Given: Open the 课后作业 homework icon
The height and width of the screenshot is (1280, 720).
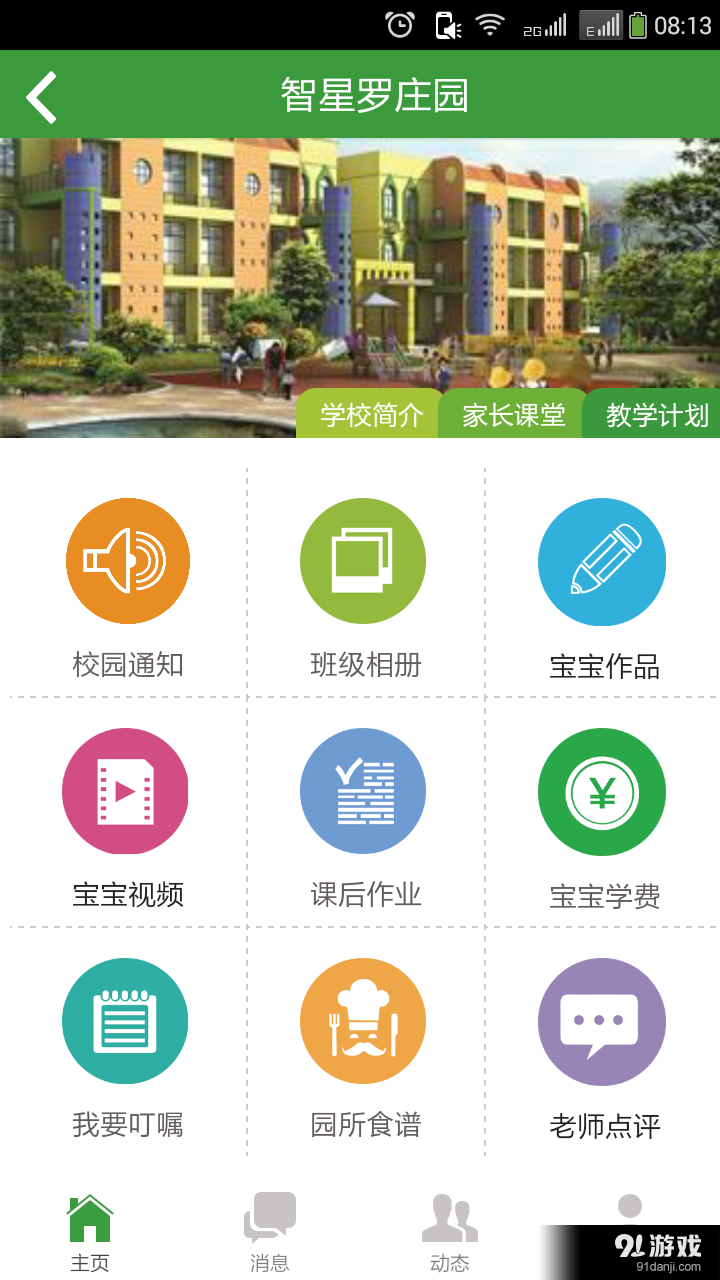Looking at the screenshot, I should coord(363,791).
